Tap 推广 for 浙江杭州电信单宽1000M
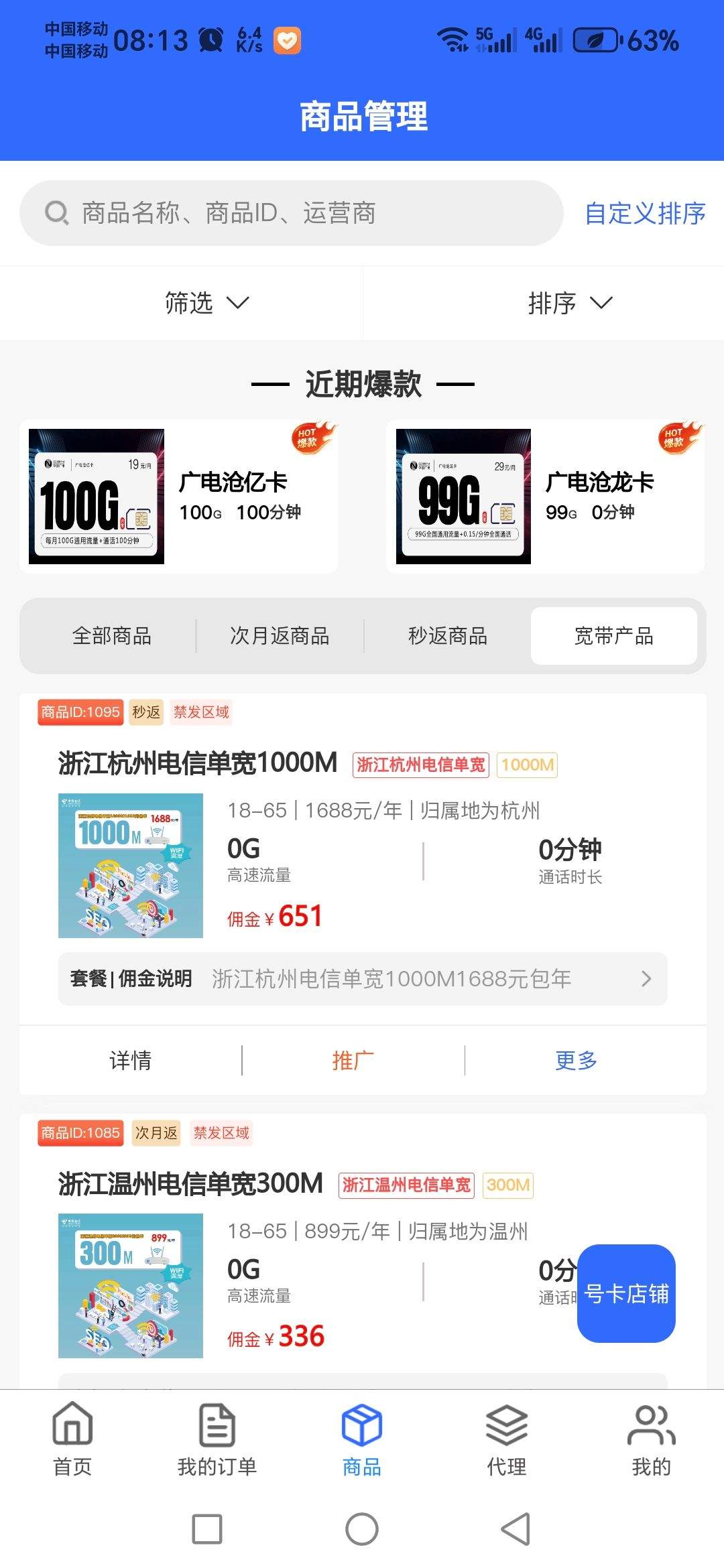 353,1060
